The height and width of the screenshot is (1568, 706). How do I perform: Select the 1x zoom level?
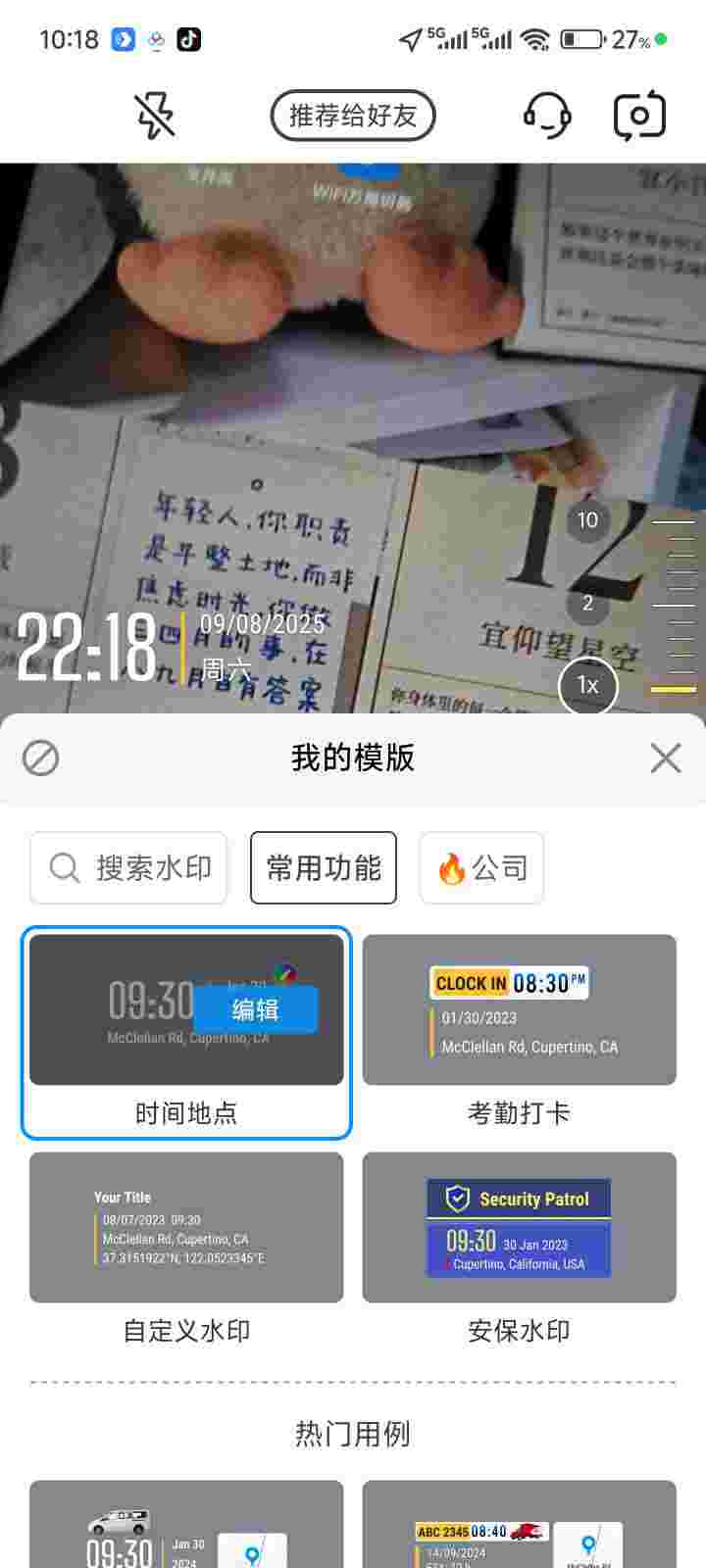tap(587, 685)
